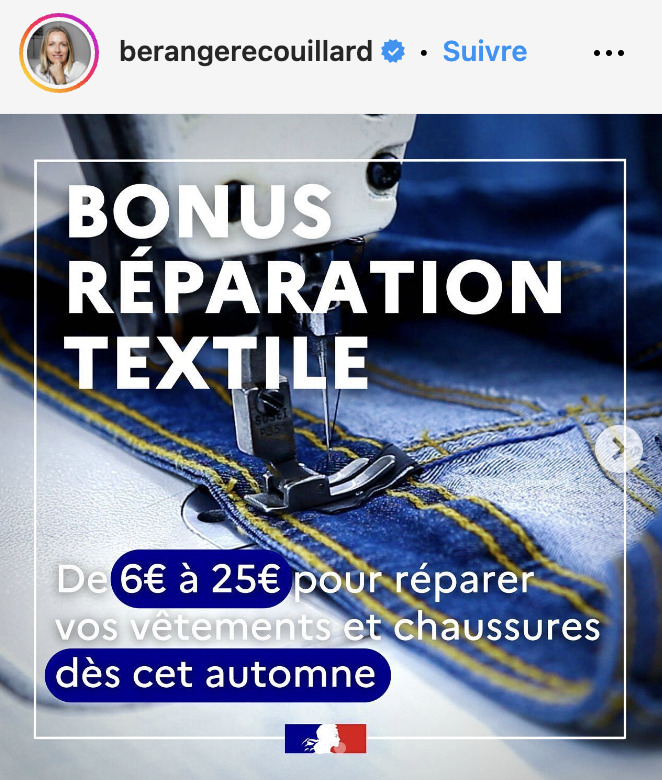Go to the next carousel image
Image resolution: width=662 pixels, height=780 pixels.
tap(622, 449)
